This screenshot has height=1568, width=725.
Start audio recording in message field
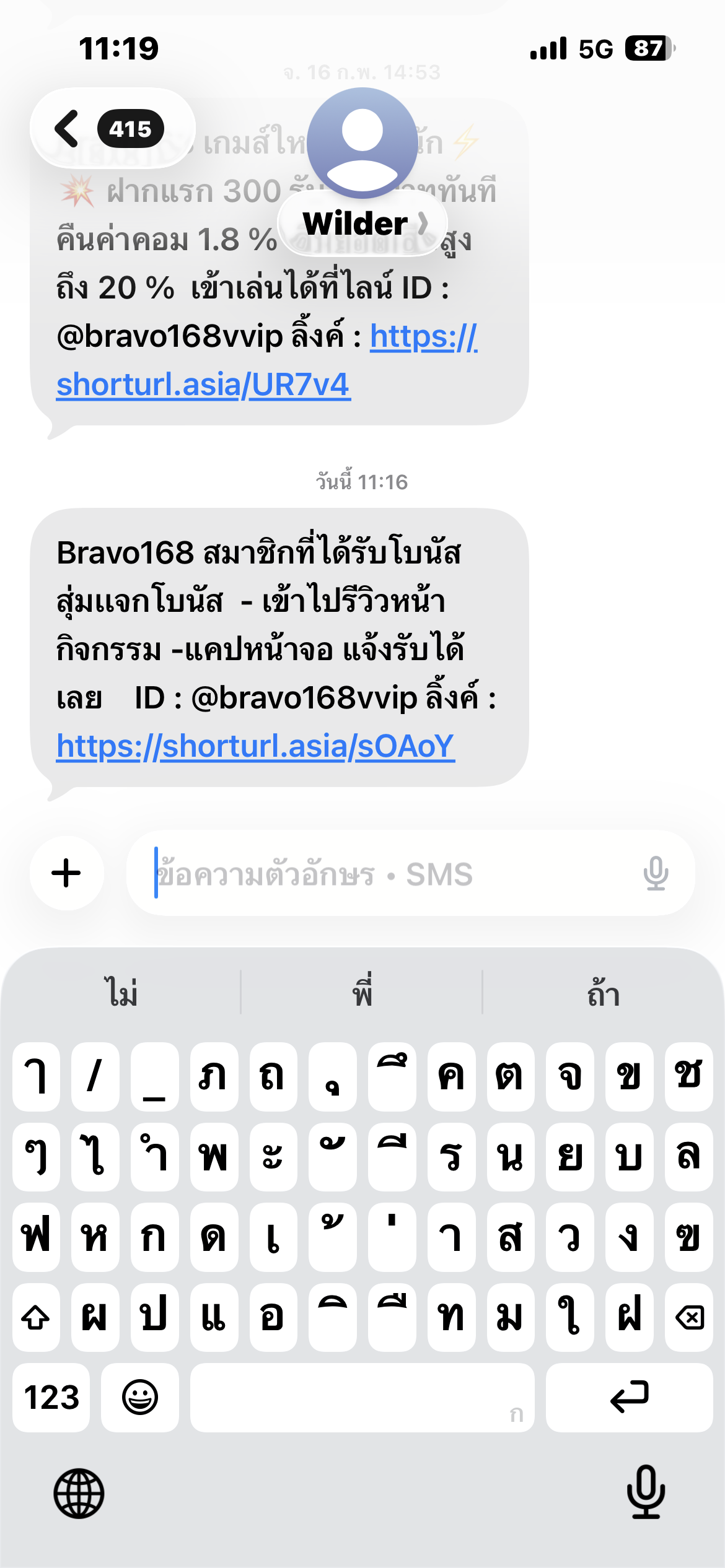coord(656,874)
